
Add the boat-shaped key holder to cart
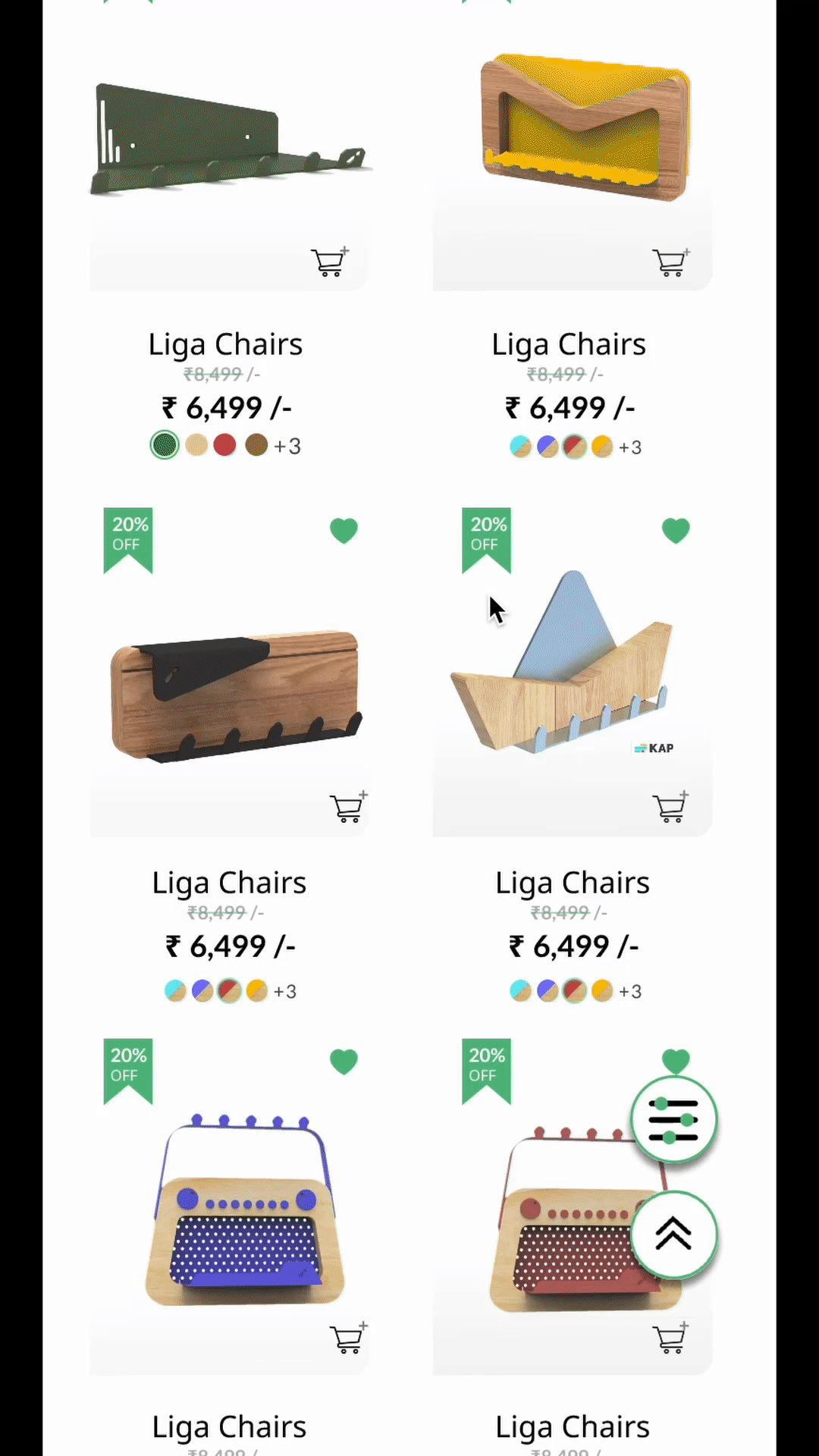pyautogui.click(x=670, y=808)
